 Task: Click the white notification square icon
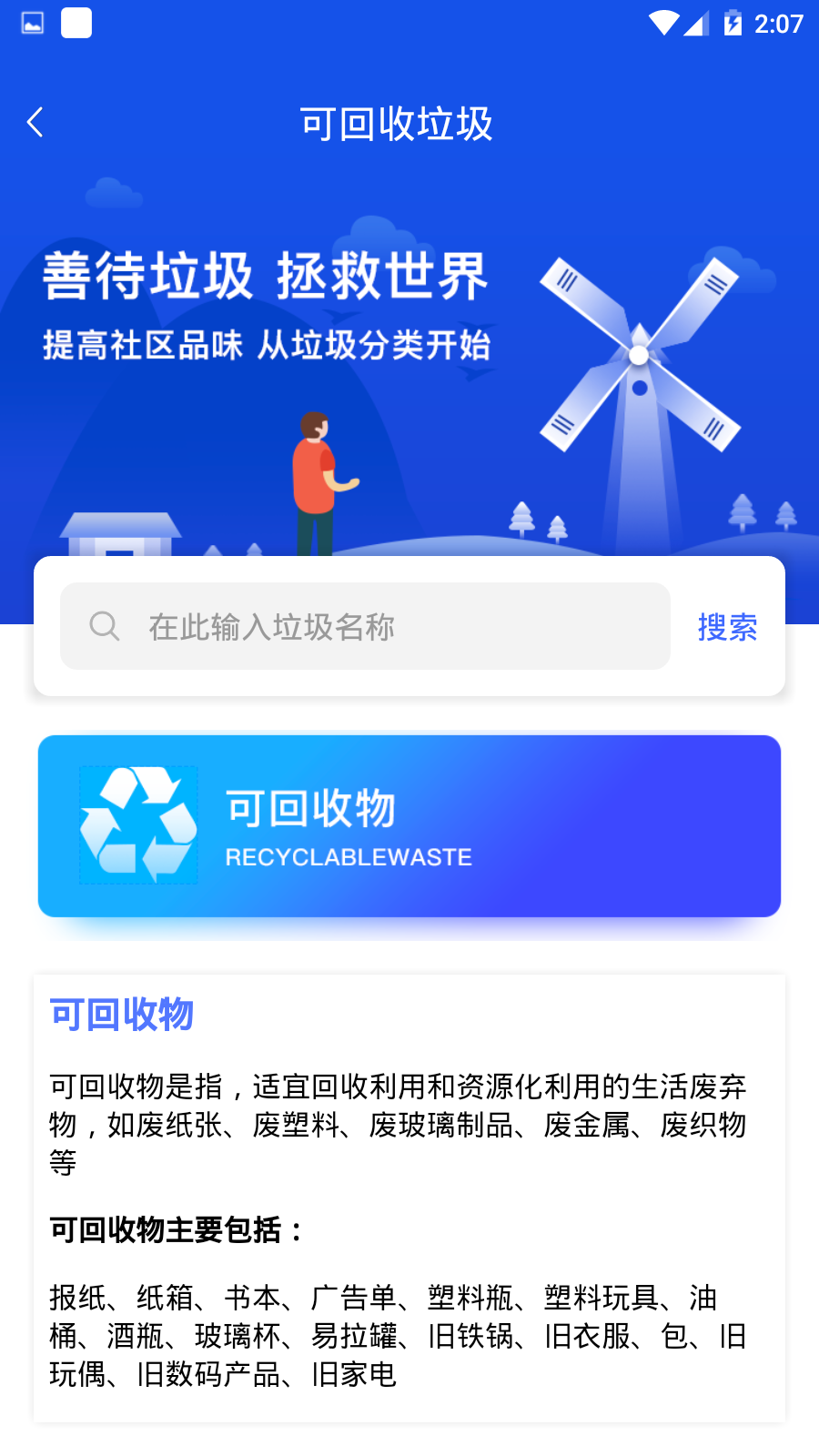click(76, 23)
